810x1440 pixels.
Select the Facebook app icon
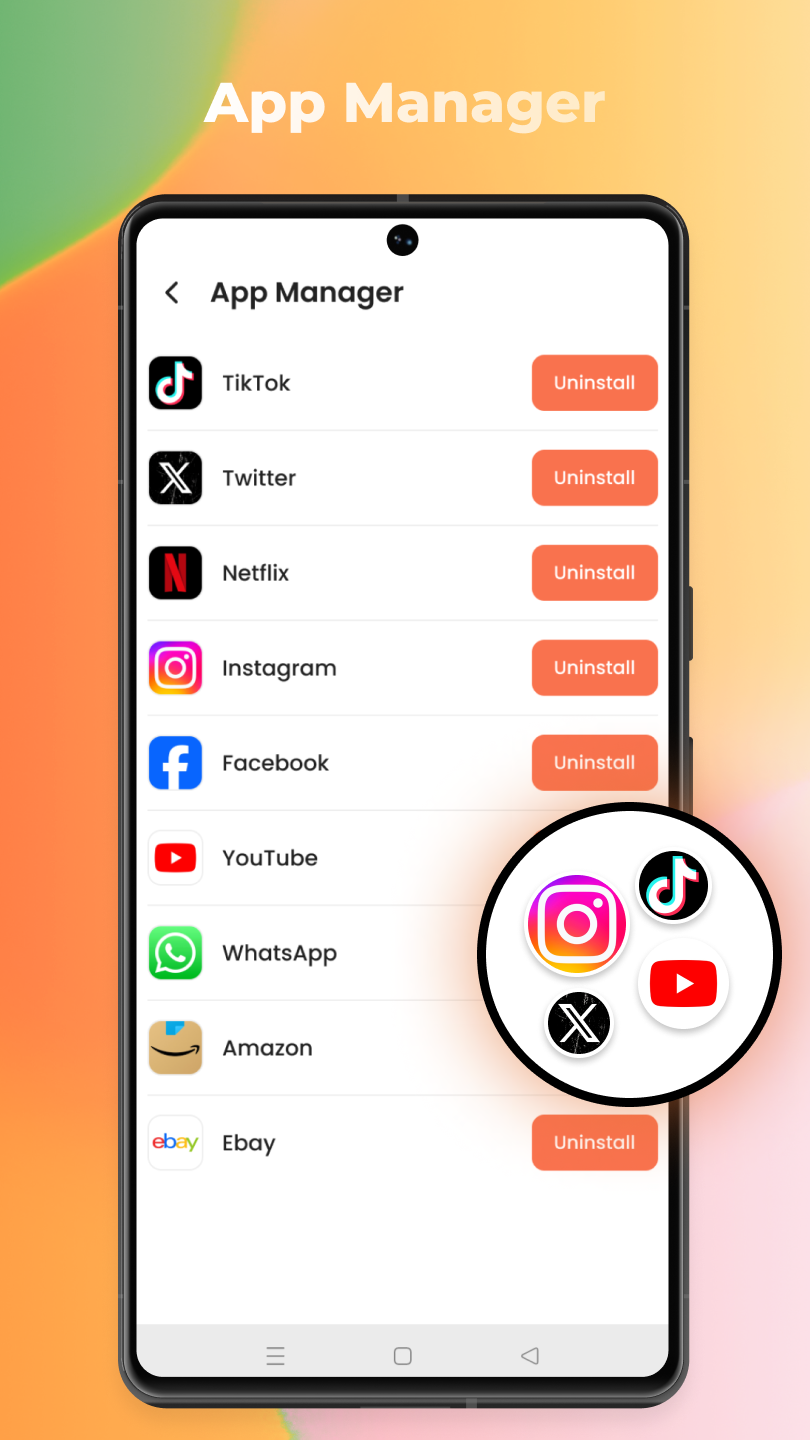pyautogui.click(x=175, y=762)
